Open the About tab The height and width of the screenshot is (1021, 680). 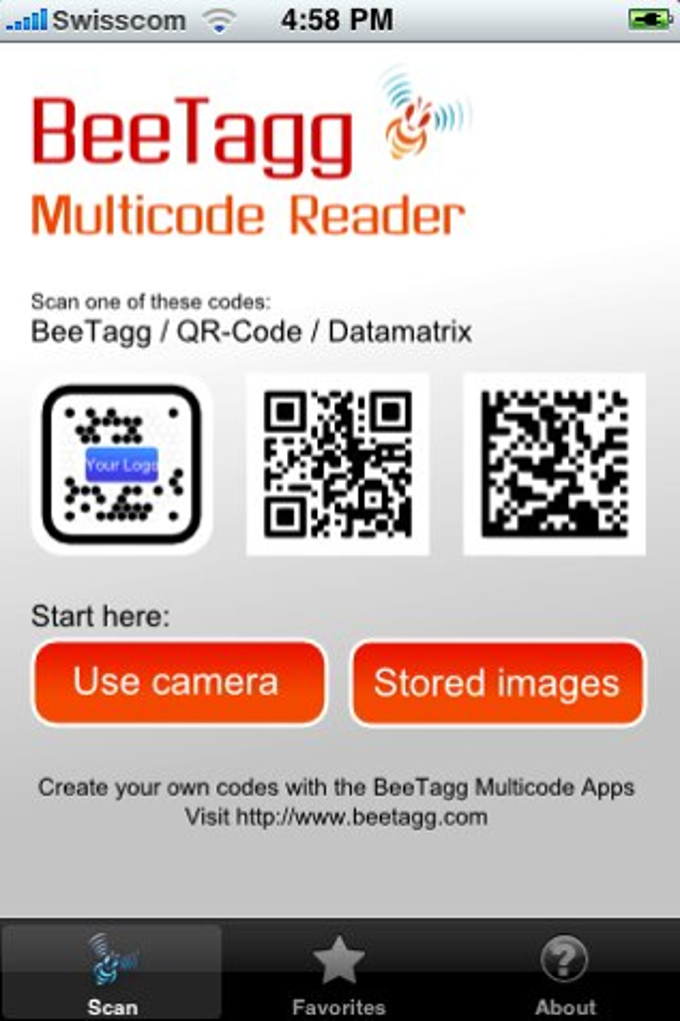click(x=565, y=975)
